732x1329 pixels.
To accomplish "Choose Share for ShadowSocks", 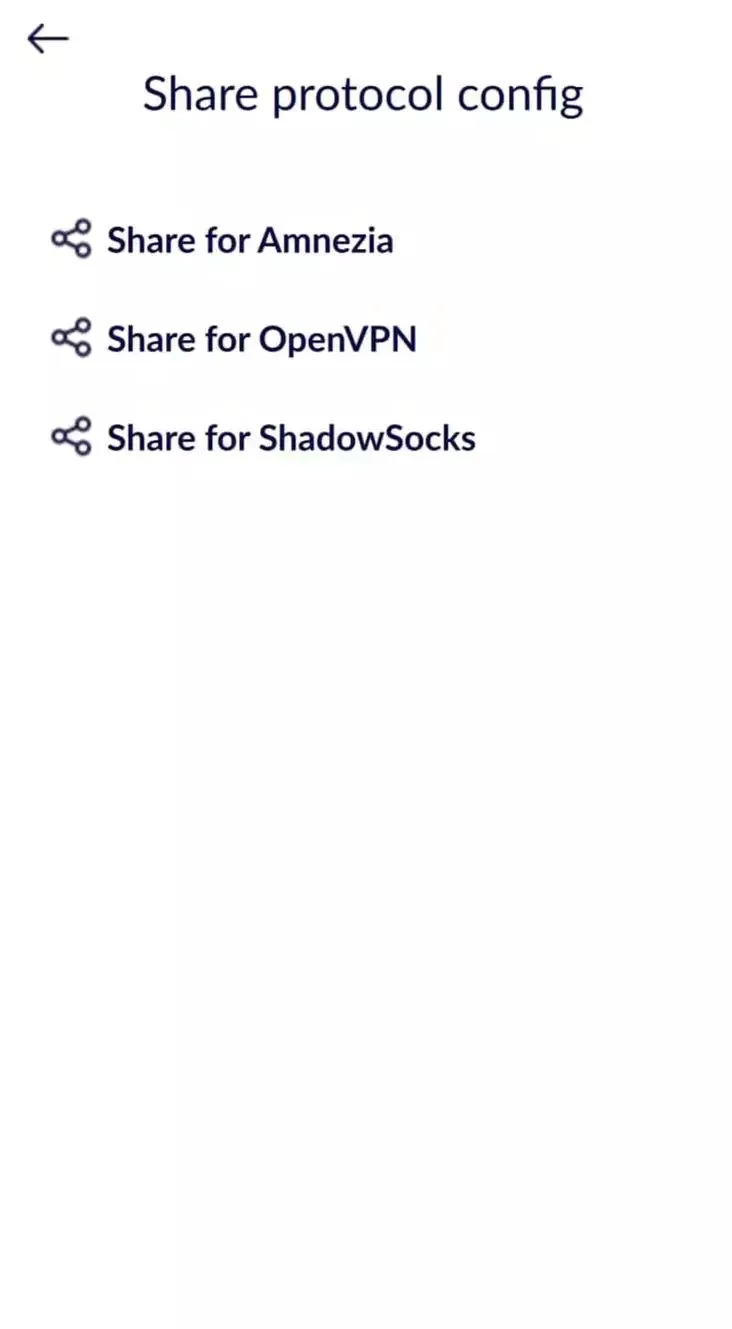I will click(290, 438).
